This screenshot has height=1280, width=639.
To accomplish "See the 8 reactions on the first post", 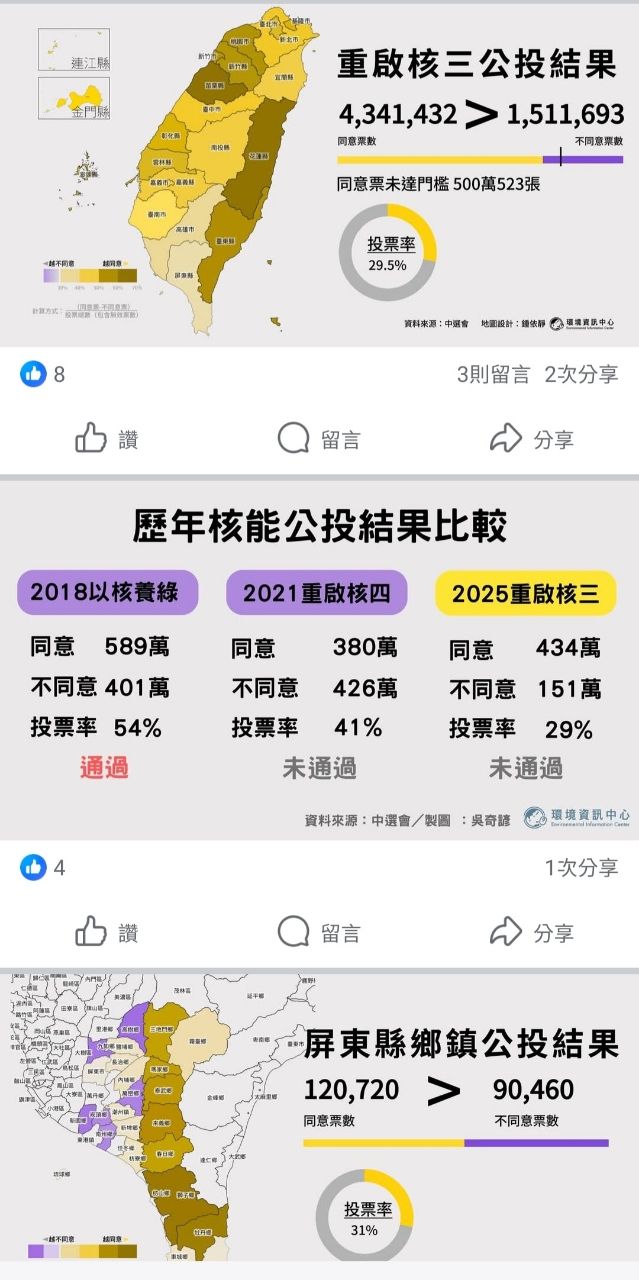I will click(x=43, y=375).
